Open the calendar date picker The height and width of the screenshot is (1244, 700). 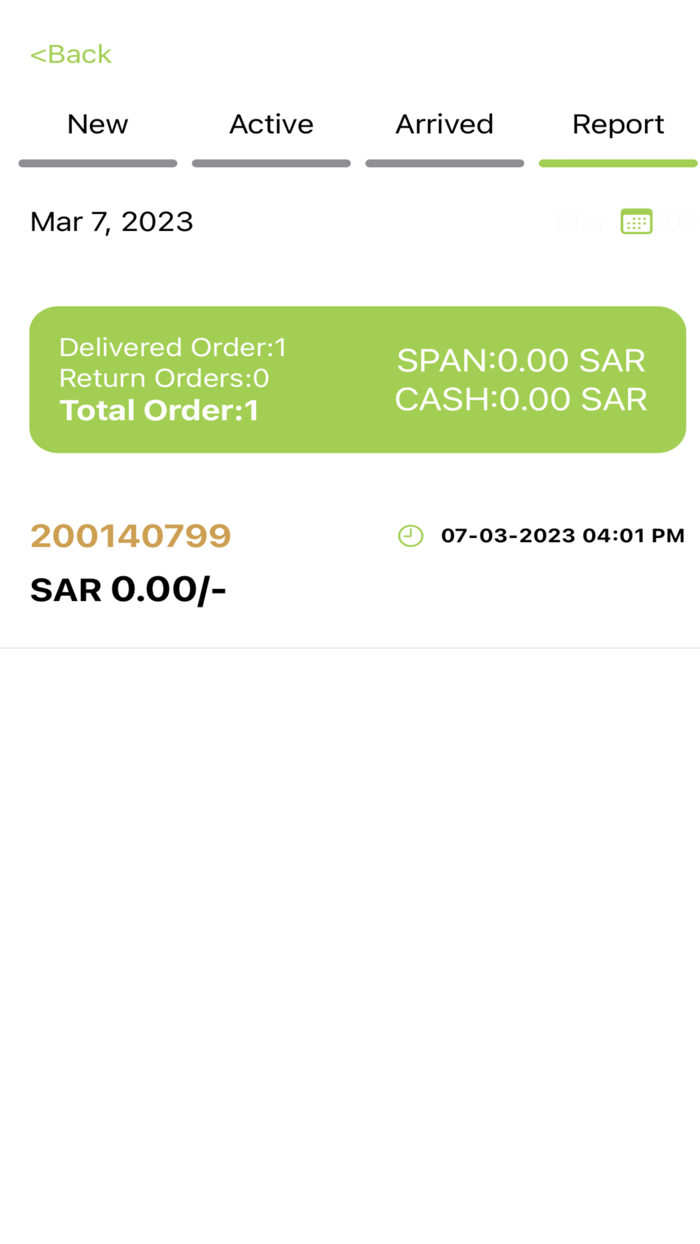pyautogui.click(x=636, y=222)
